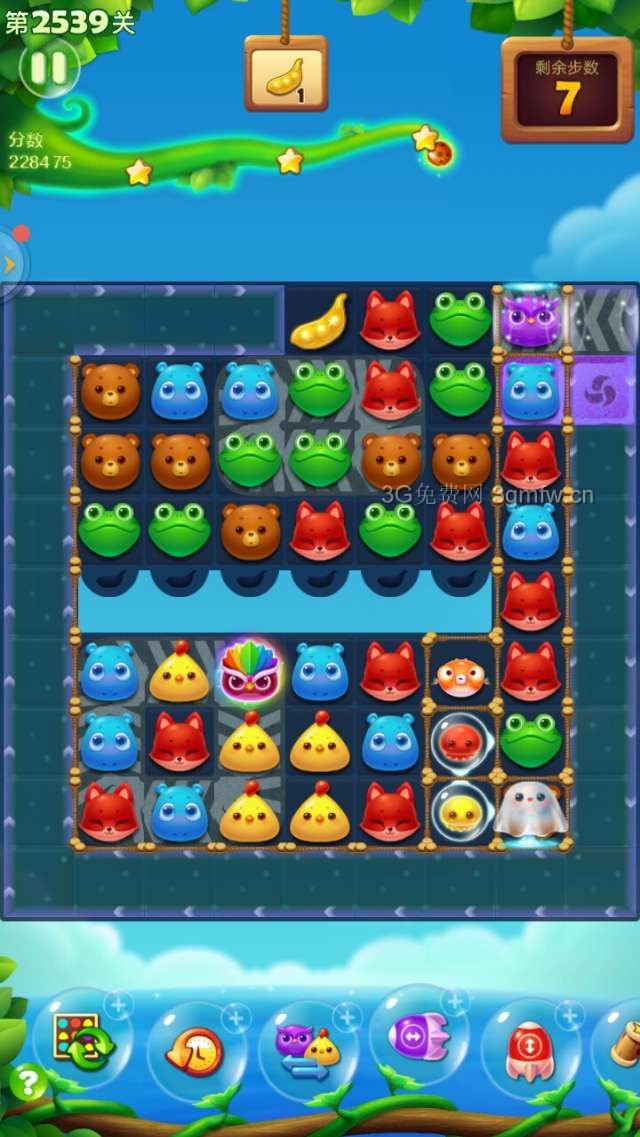This screenshot has height=1137, width=640.
Task: Select the purple owl at the column top
Action: (x=530, y=320)
